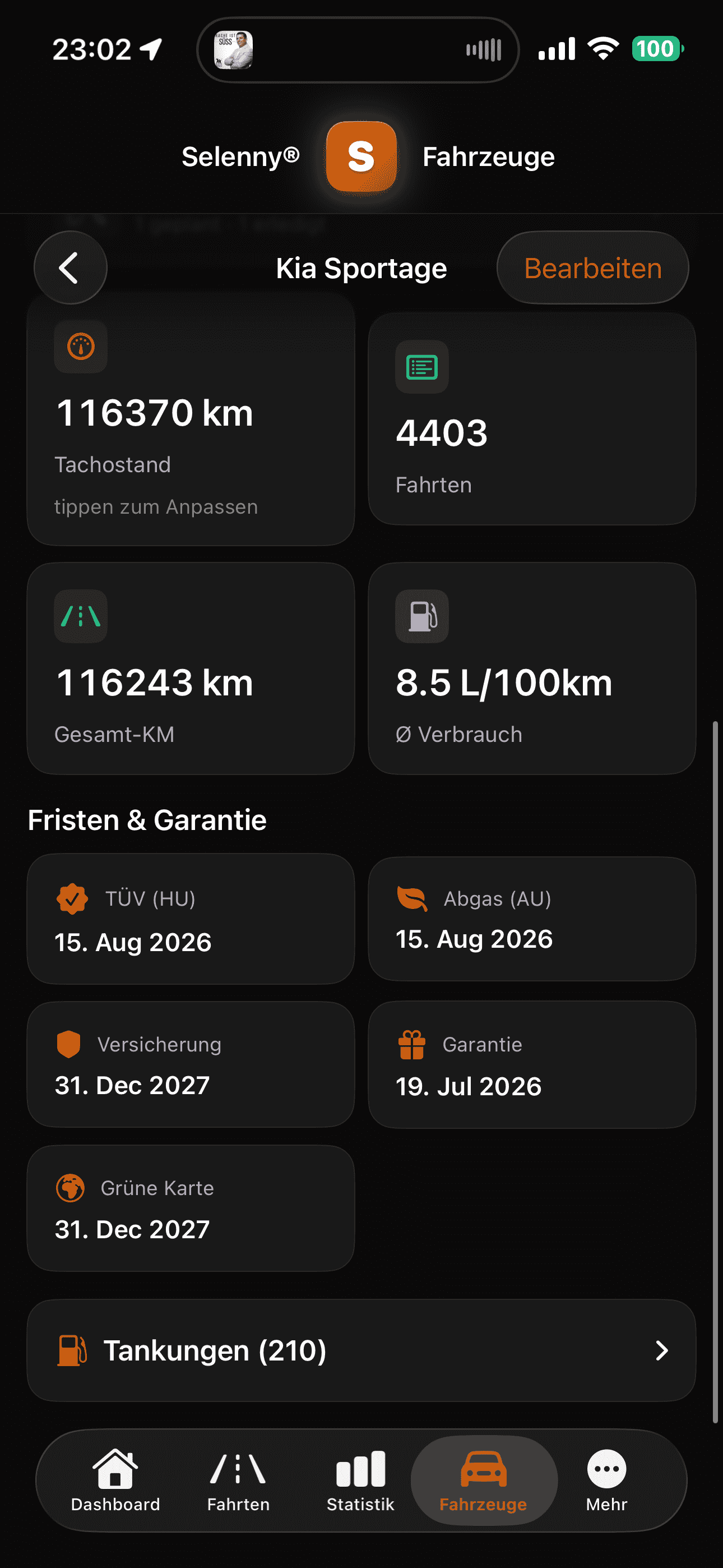The width and height of the screenshot is (723, 1568).
Task: Open the Tankungen (210) list
Action: (361, 1350)
